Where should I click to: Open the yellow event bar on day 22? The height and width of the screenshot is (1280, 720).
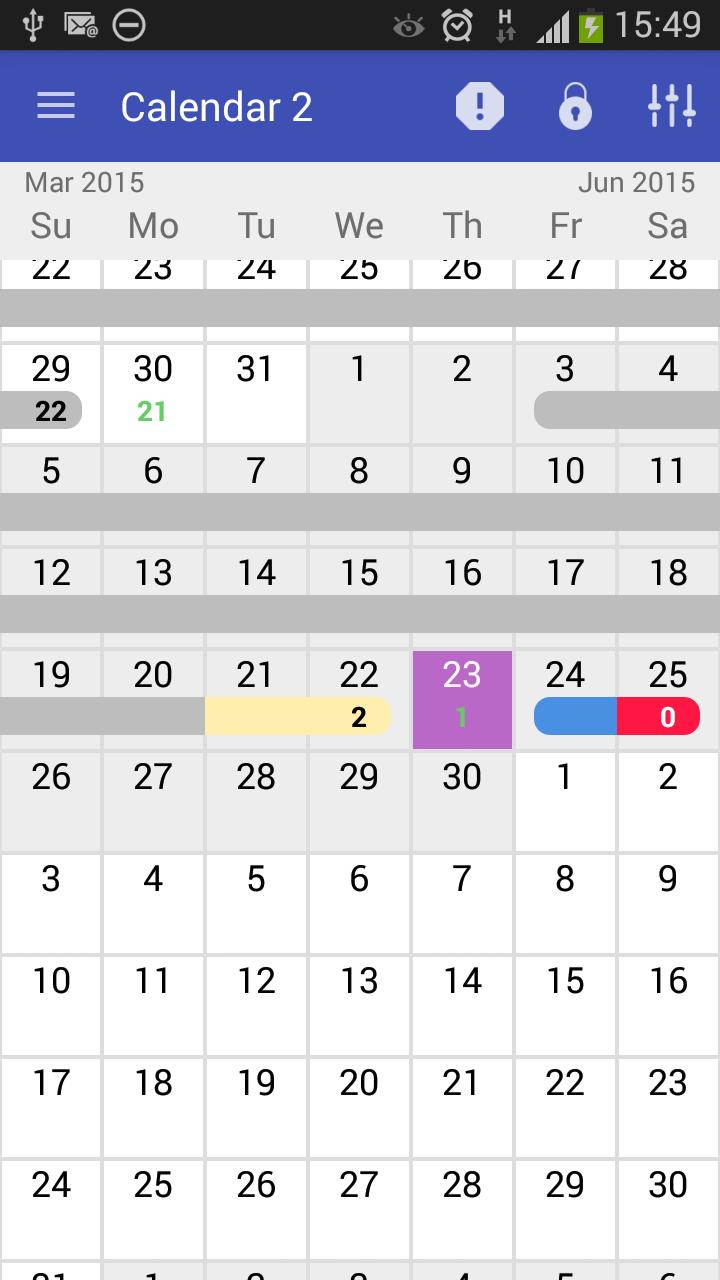300,717
